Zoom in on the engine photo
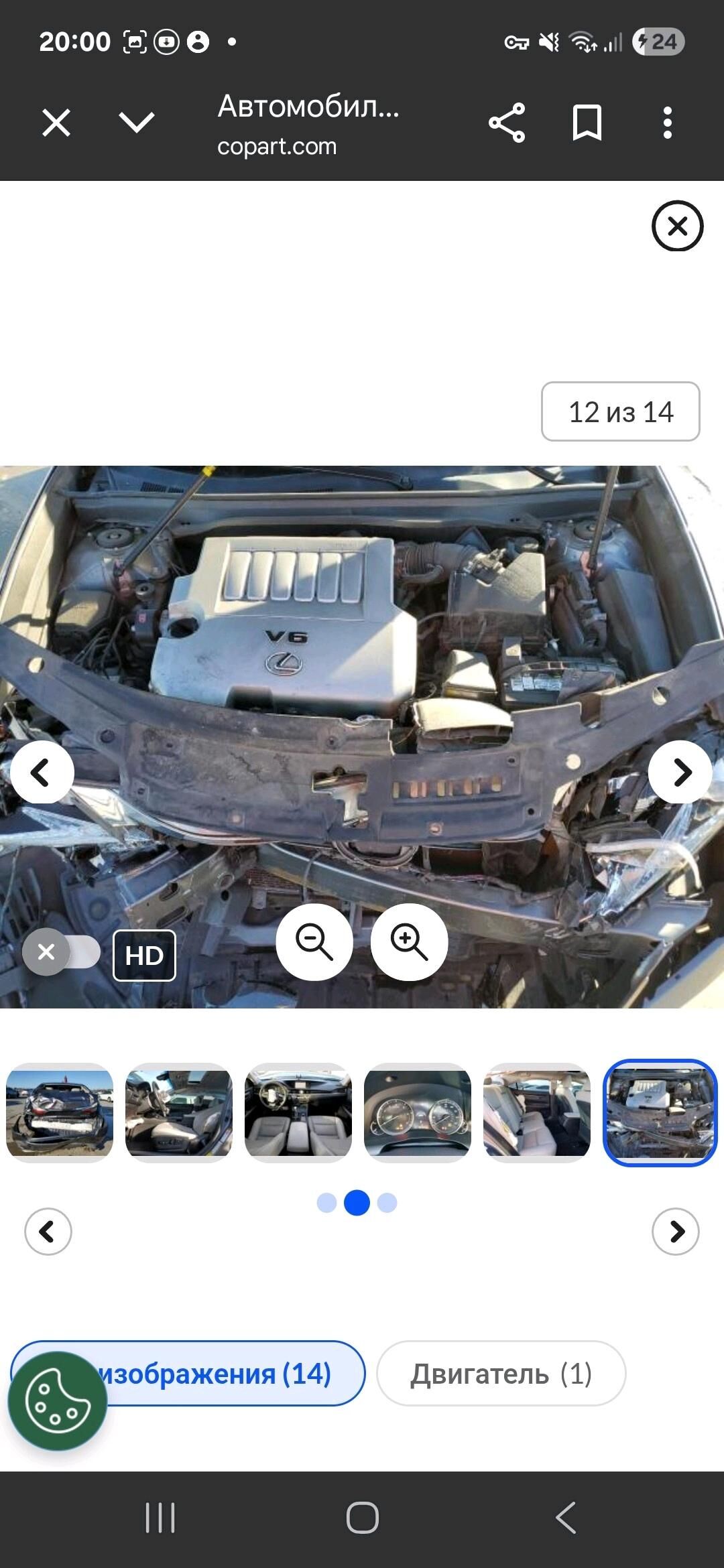Image resolution: width=724 pixels, height=1568 pixels. (x=409, y=941)
